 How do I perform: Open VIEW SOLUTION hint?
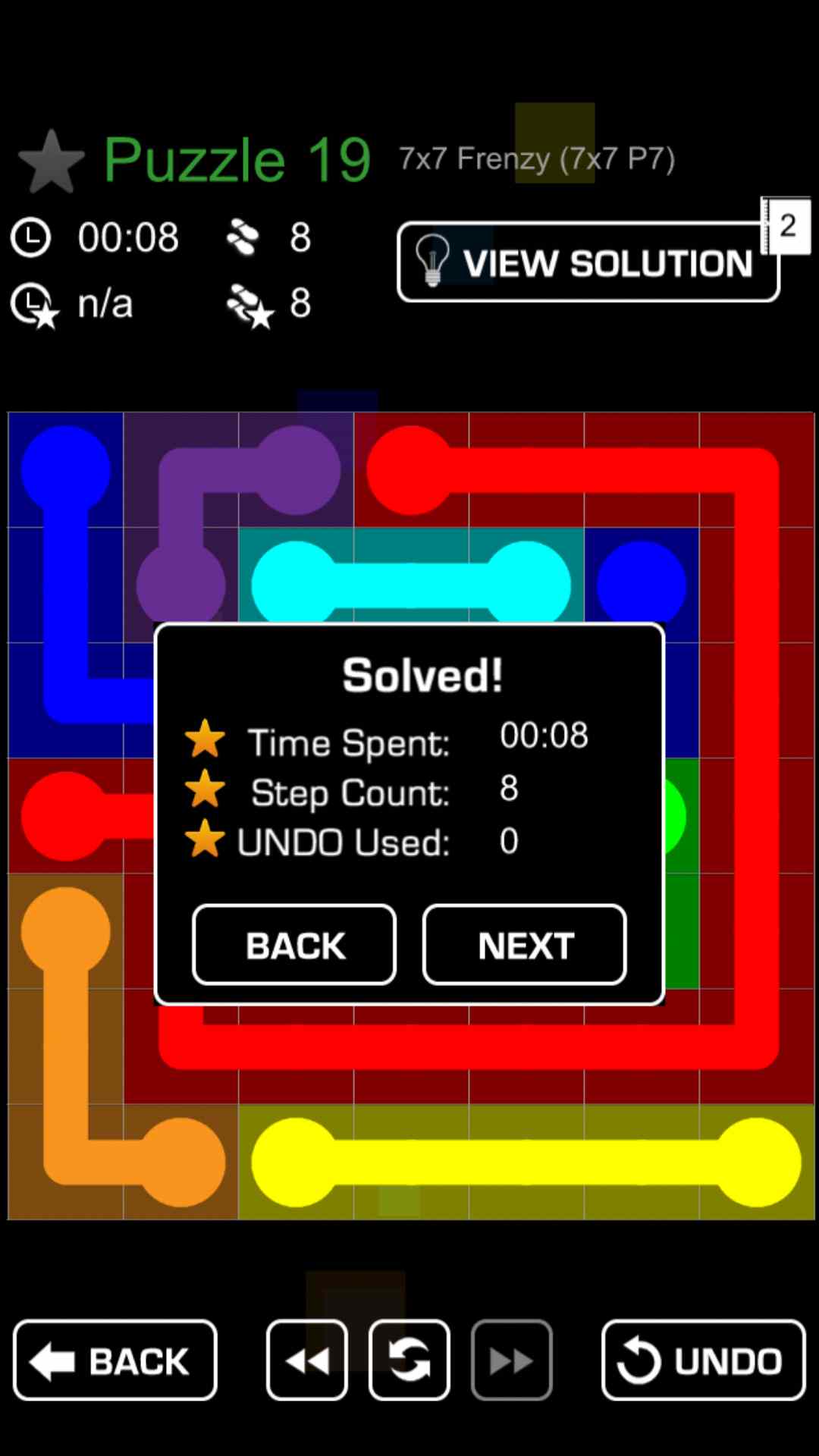coord(588,262)
